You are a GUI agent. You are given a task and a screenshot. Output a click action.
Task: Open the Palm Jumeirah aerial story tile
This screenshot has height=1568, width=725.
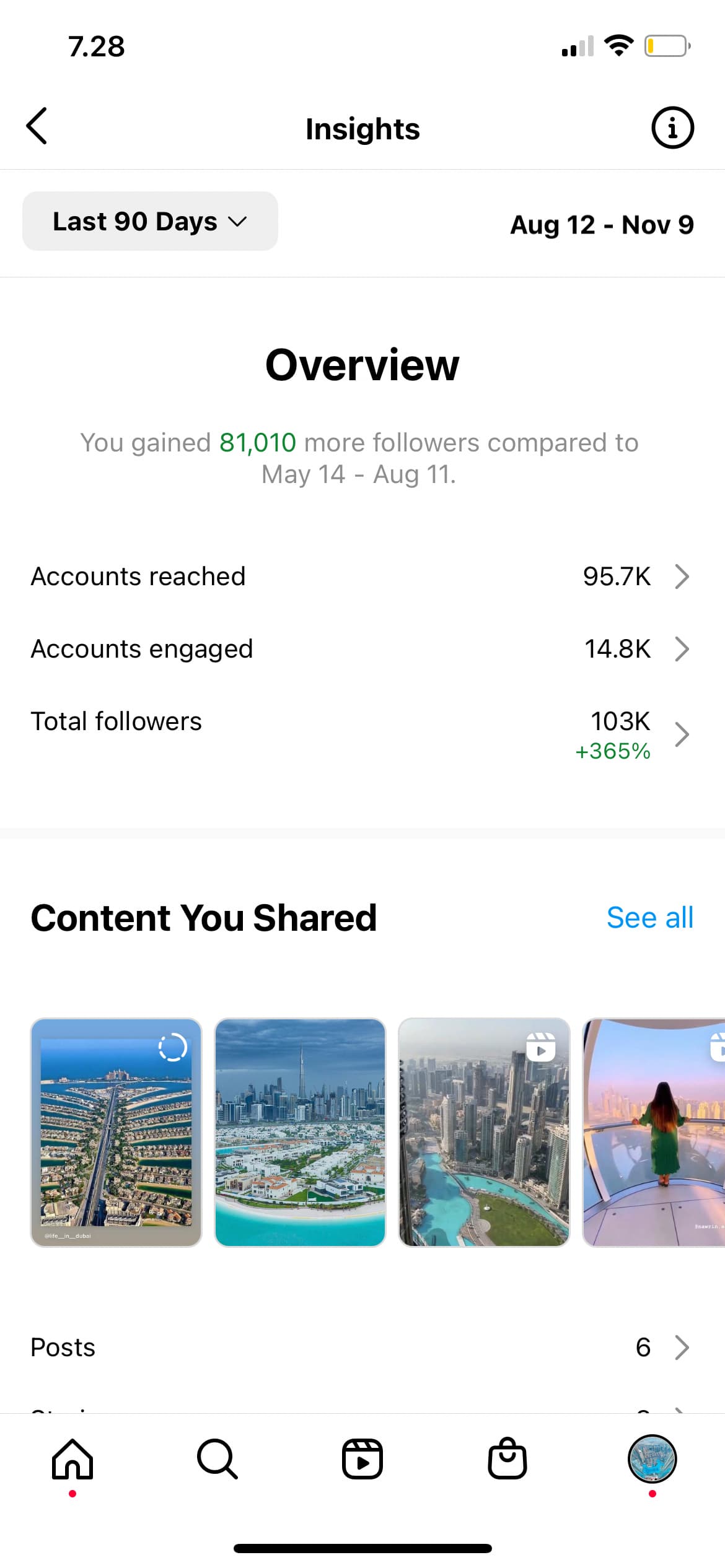click(x=116, y=1132)
